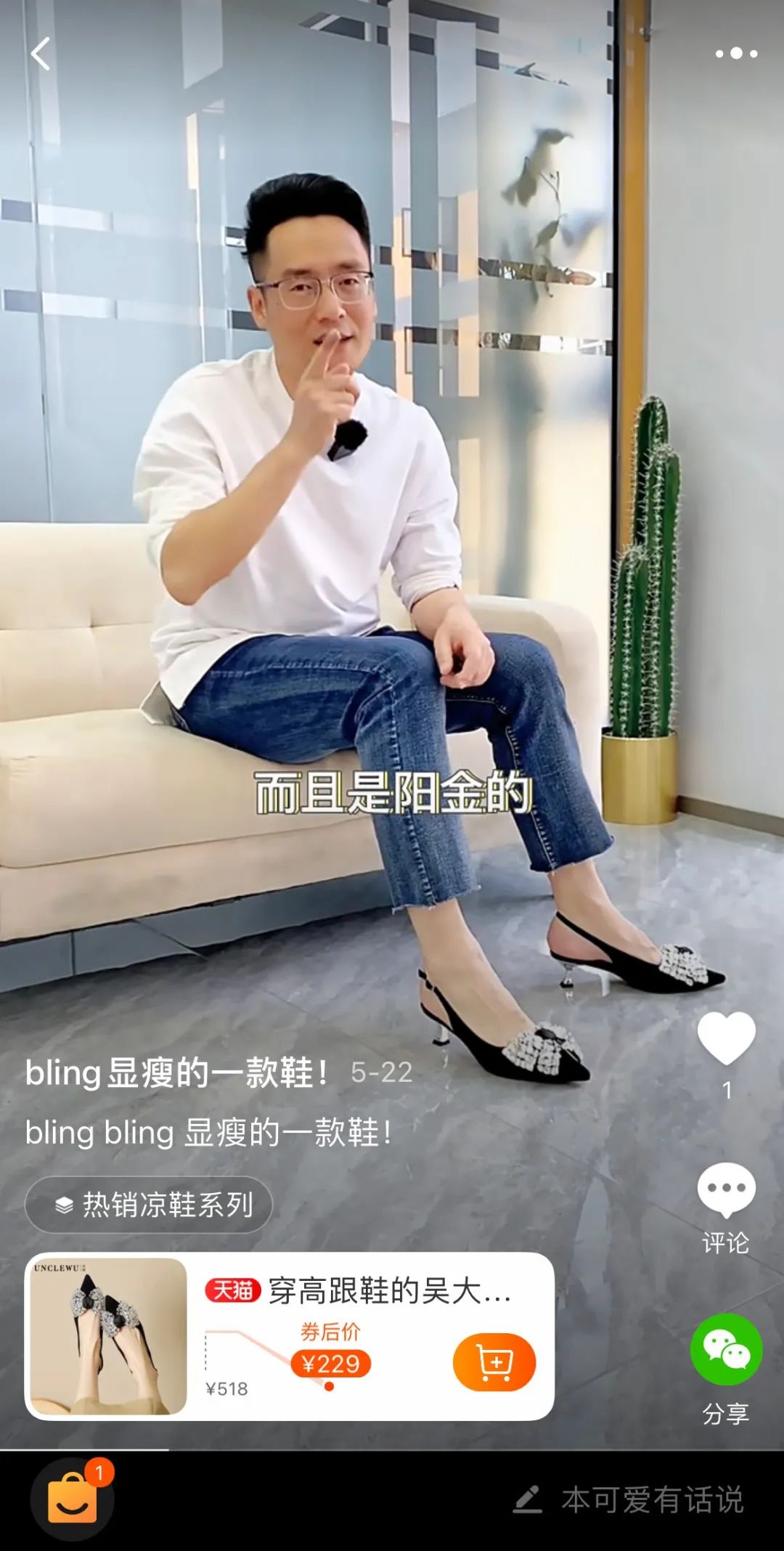Open the 热销凉鞋系列 collection chip
Image resolution: width=784 pixels, height=1551 pixels.
[149, 1205]
